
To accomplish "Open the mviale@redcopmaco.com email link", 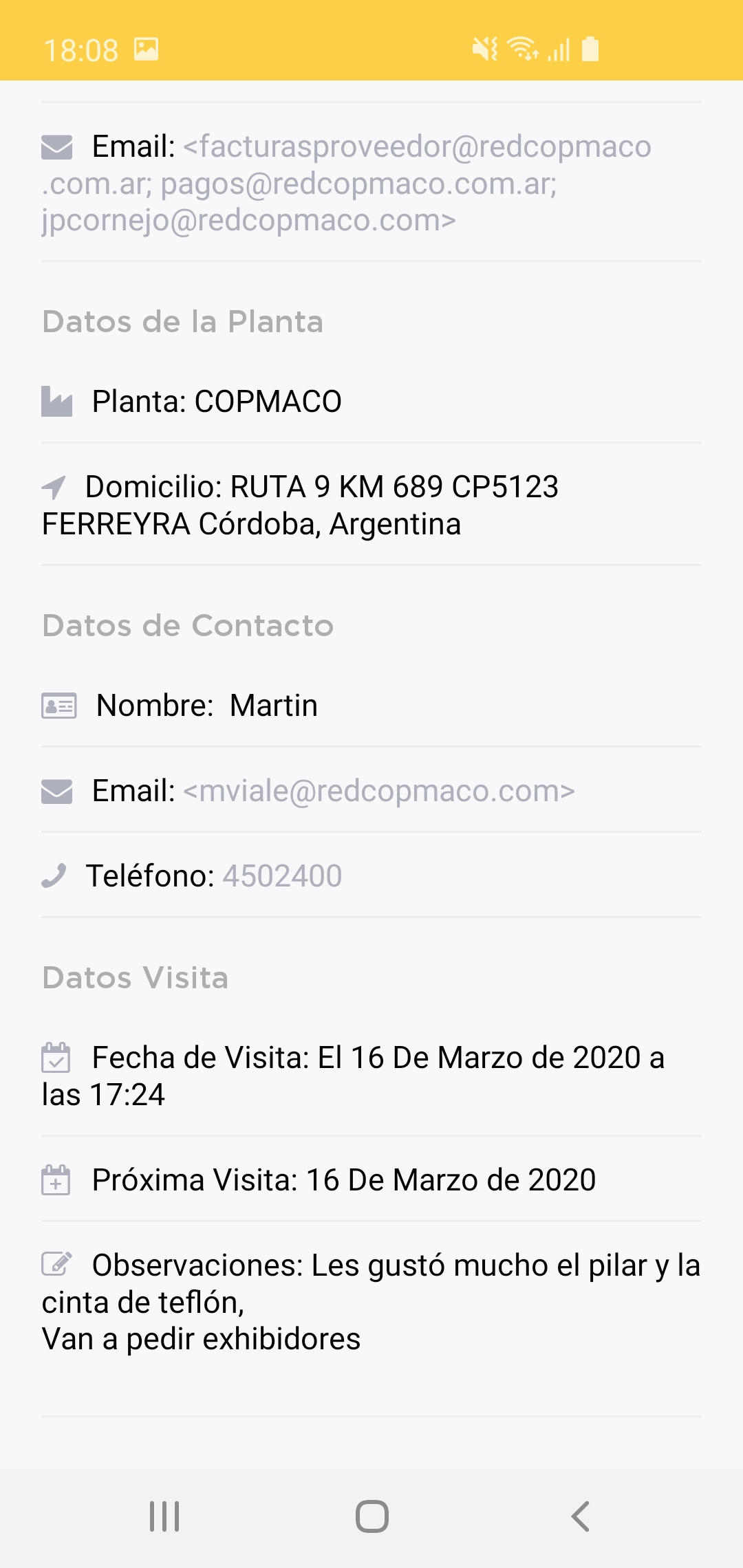I will click(x=379, y=791).
